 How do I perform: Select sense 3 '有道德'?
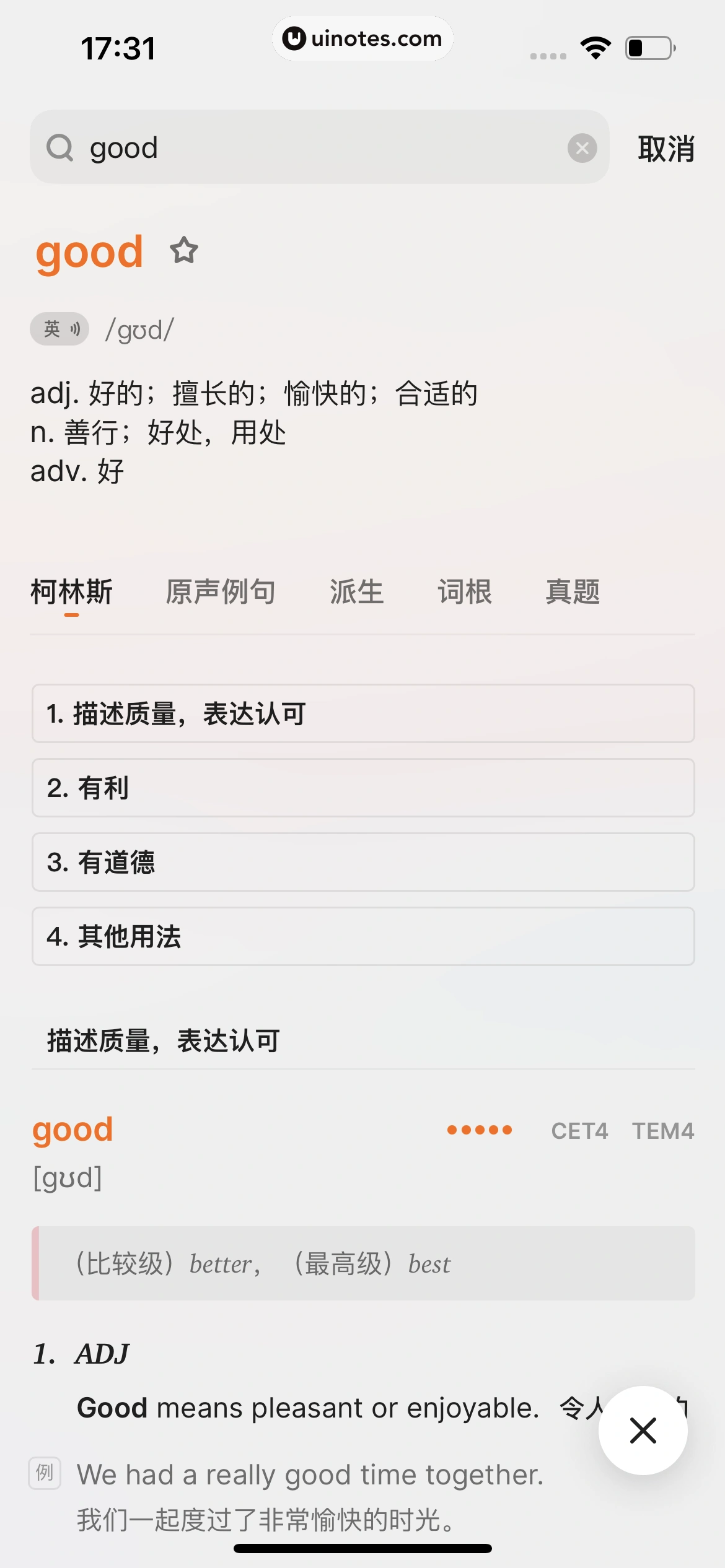click(362, 862)
